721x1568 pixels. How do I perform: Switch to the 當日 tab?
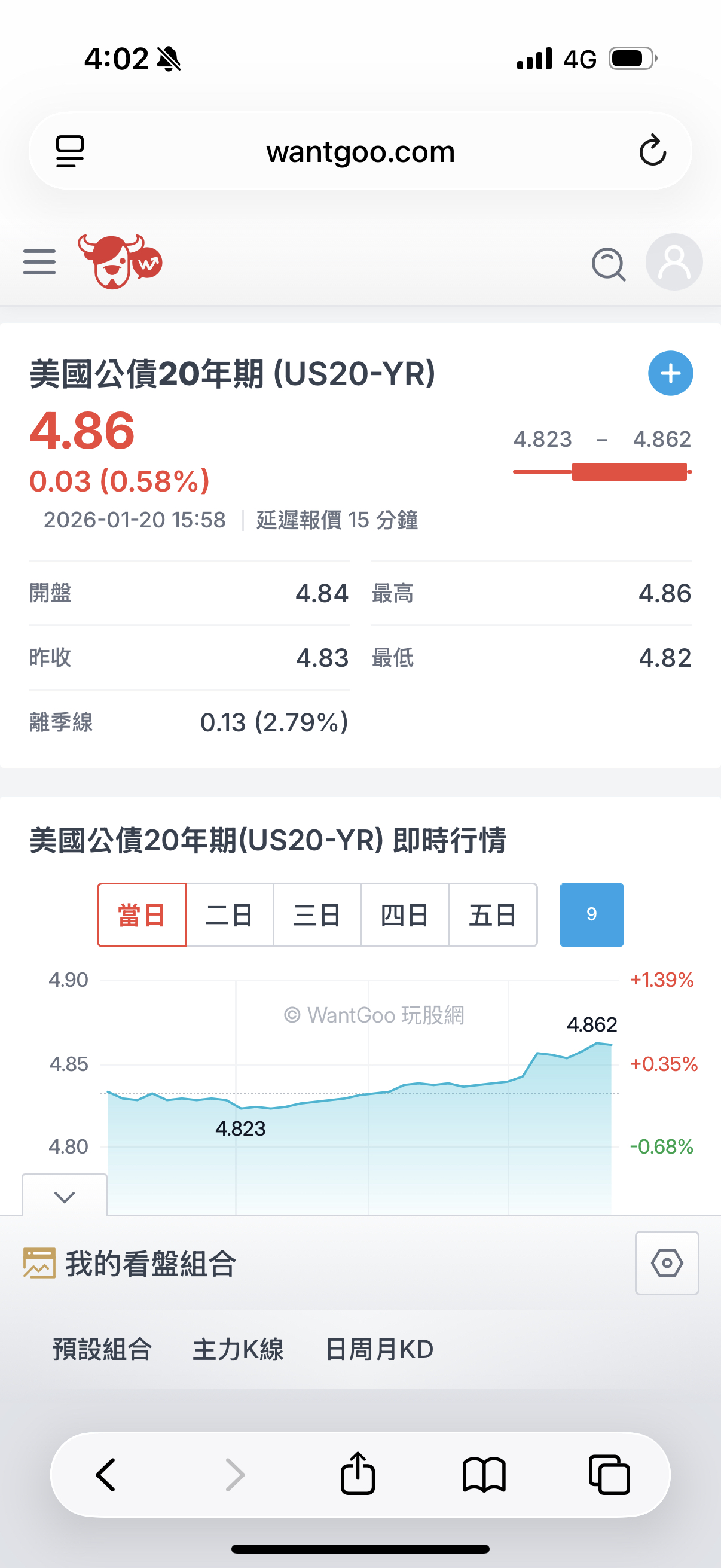click(x=140, y=914)
